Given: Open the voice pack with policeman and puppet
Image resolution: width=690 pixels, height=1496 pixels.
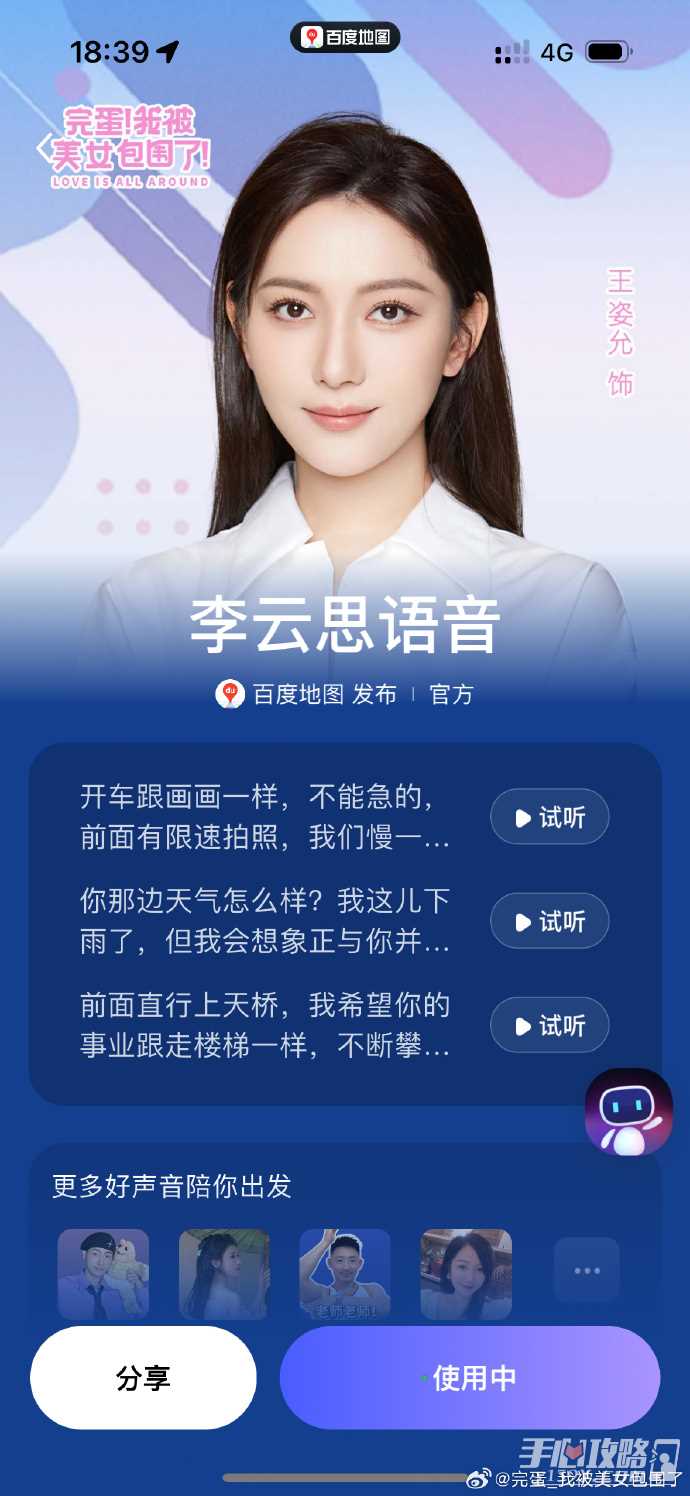Looking at the screenshot, I should pyautogui.click(x=103, y=1273).
